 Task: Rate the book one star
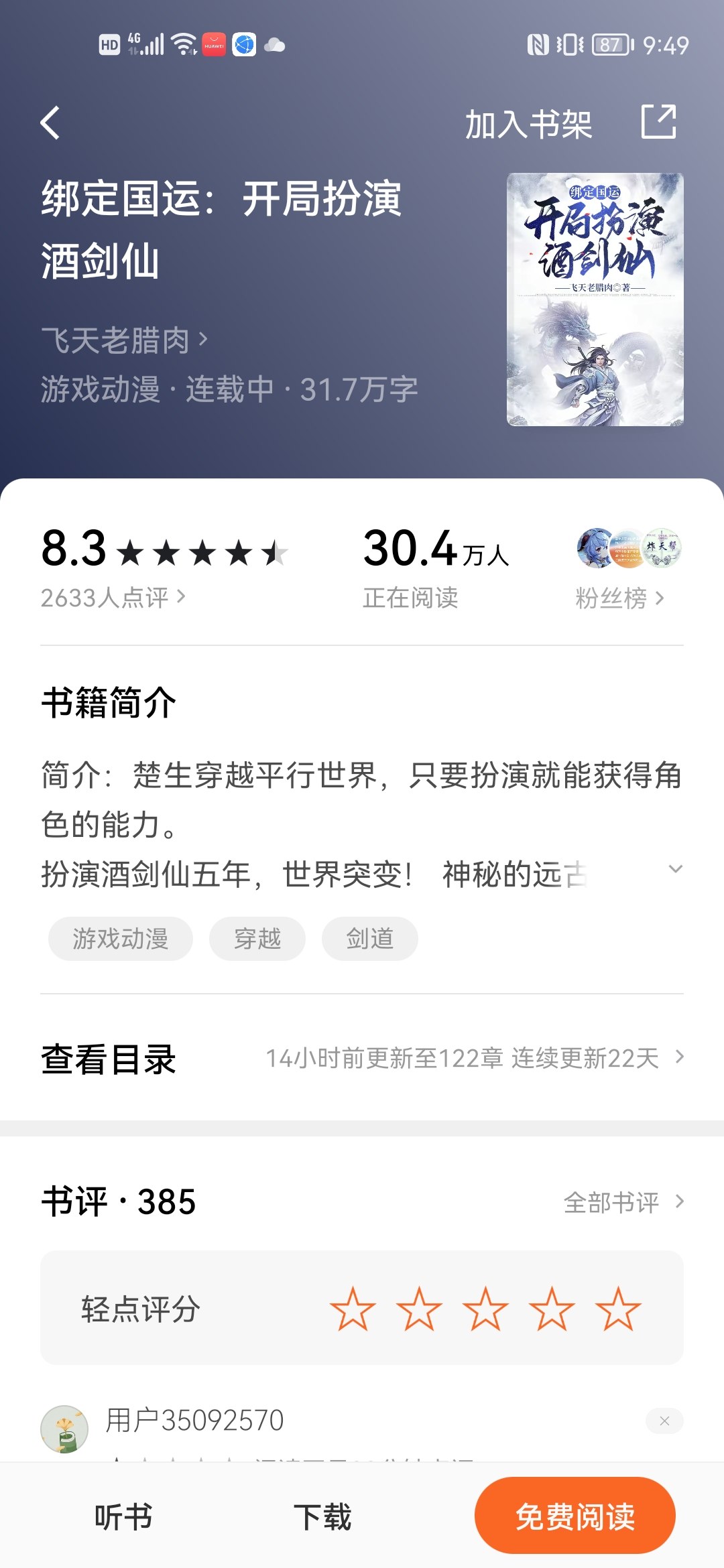pos(352,1309)
